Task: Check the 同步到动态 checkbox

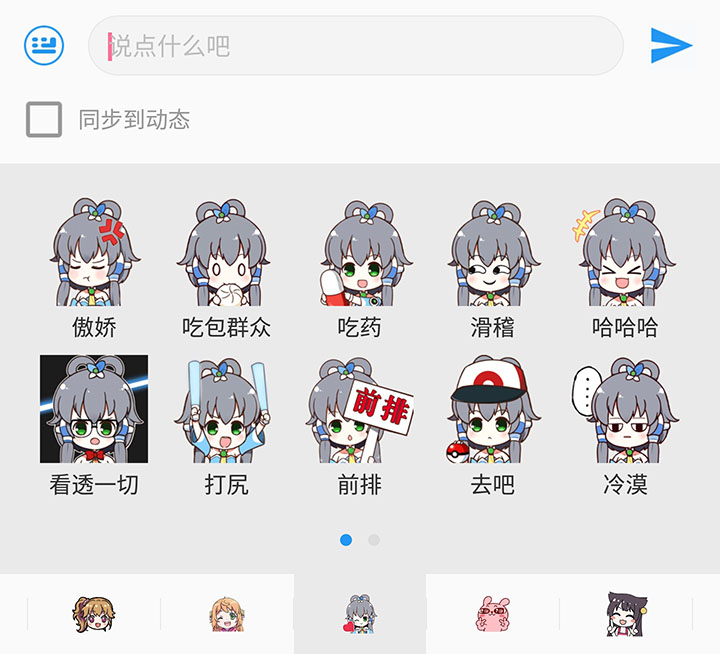Action: tap(44, 120)
